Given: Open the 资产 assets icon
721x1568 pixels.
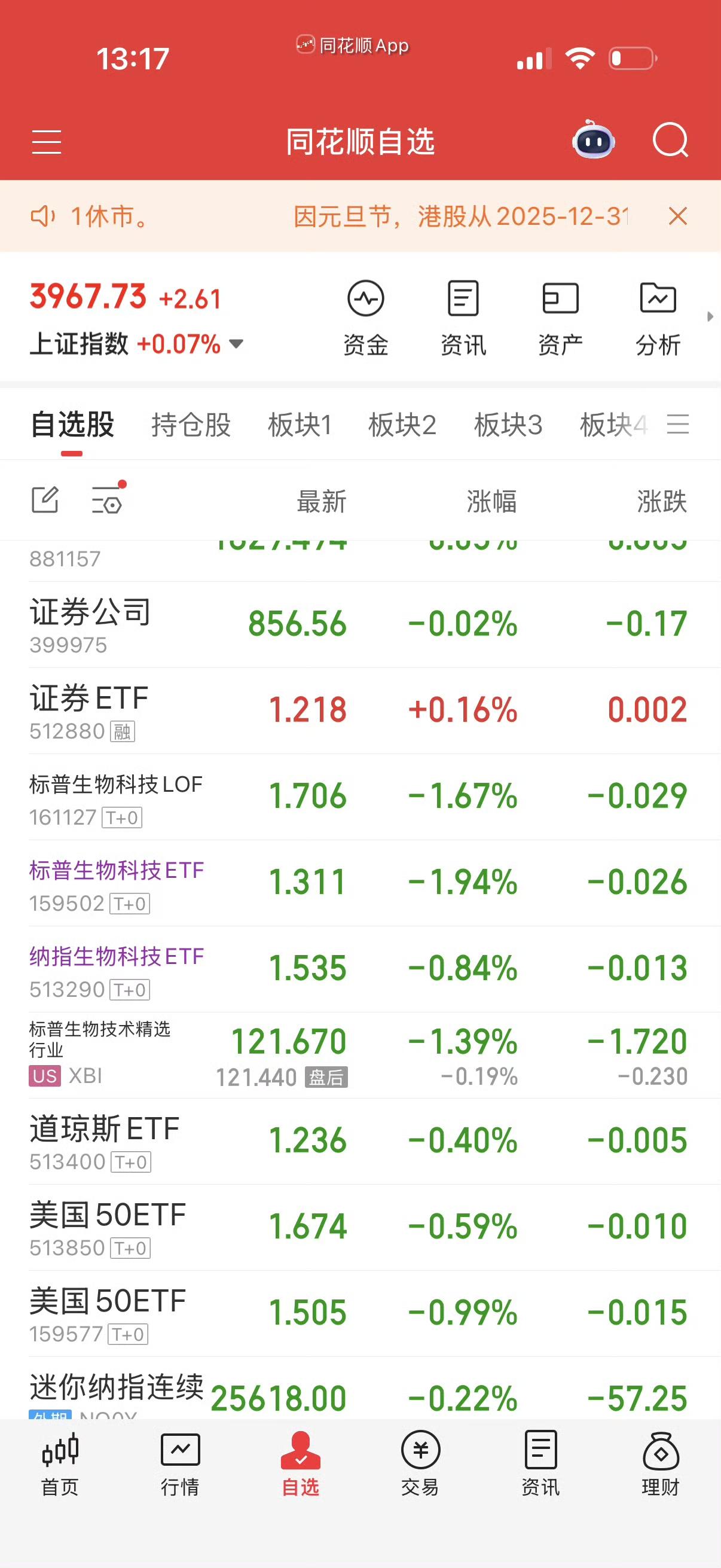Looking at the screenshot, I should pyautogui.click(x=560, y=316).
